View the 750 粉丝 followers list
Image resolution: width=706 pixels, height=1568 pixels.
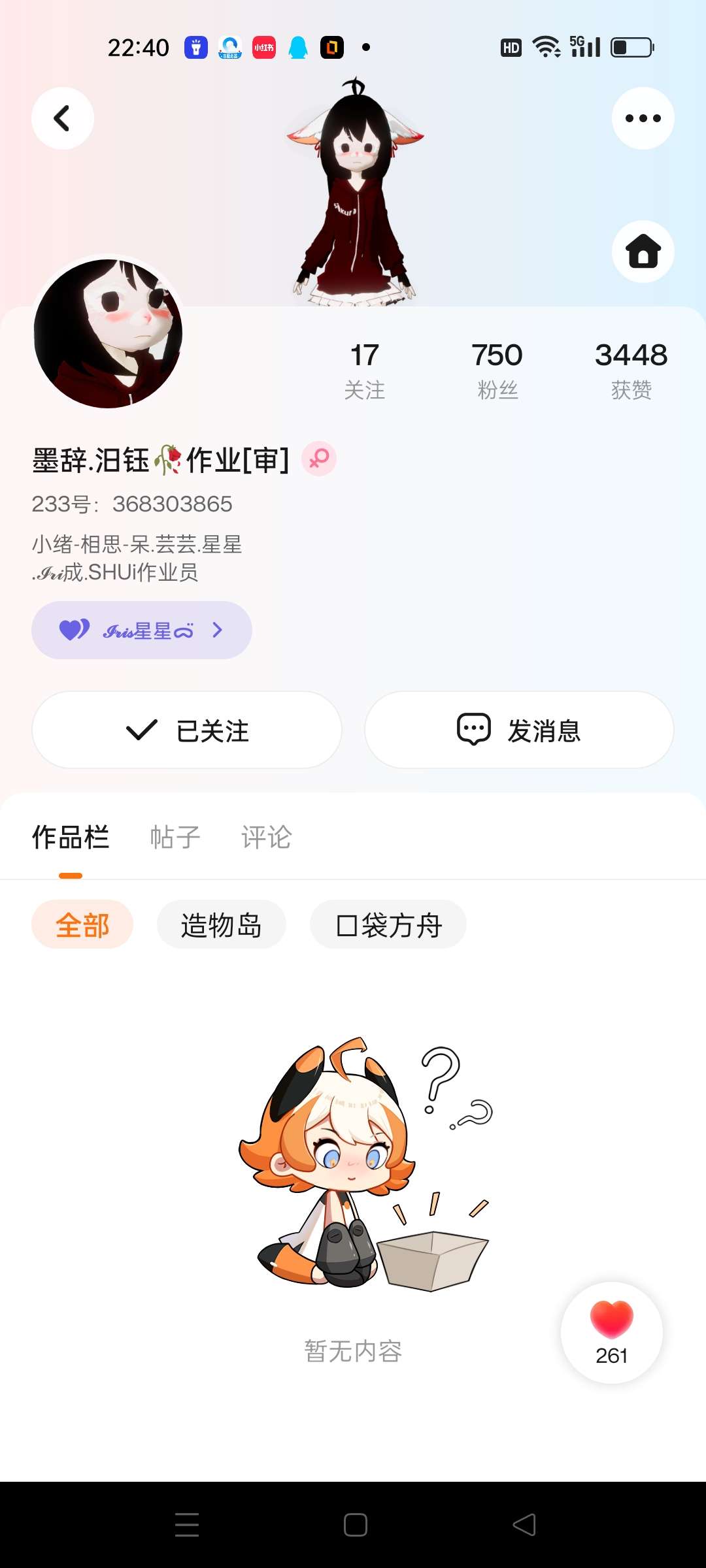(x=497, y=370)
